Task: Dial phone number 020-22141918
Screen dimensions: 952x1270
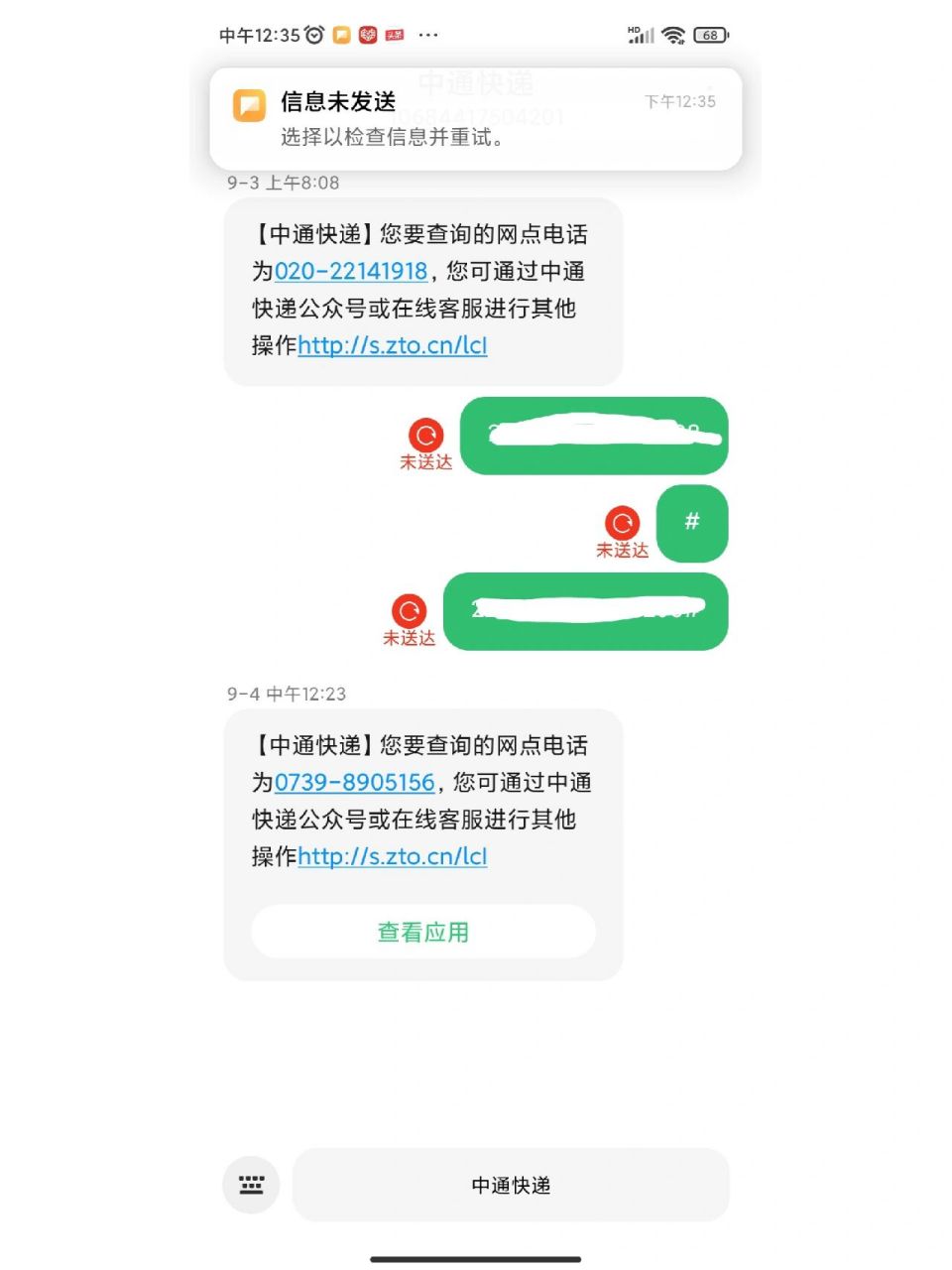Action: (351, 271)
